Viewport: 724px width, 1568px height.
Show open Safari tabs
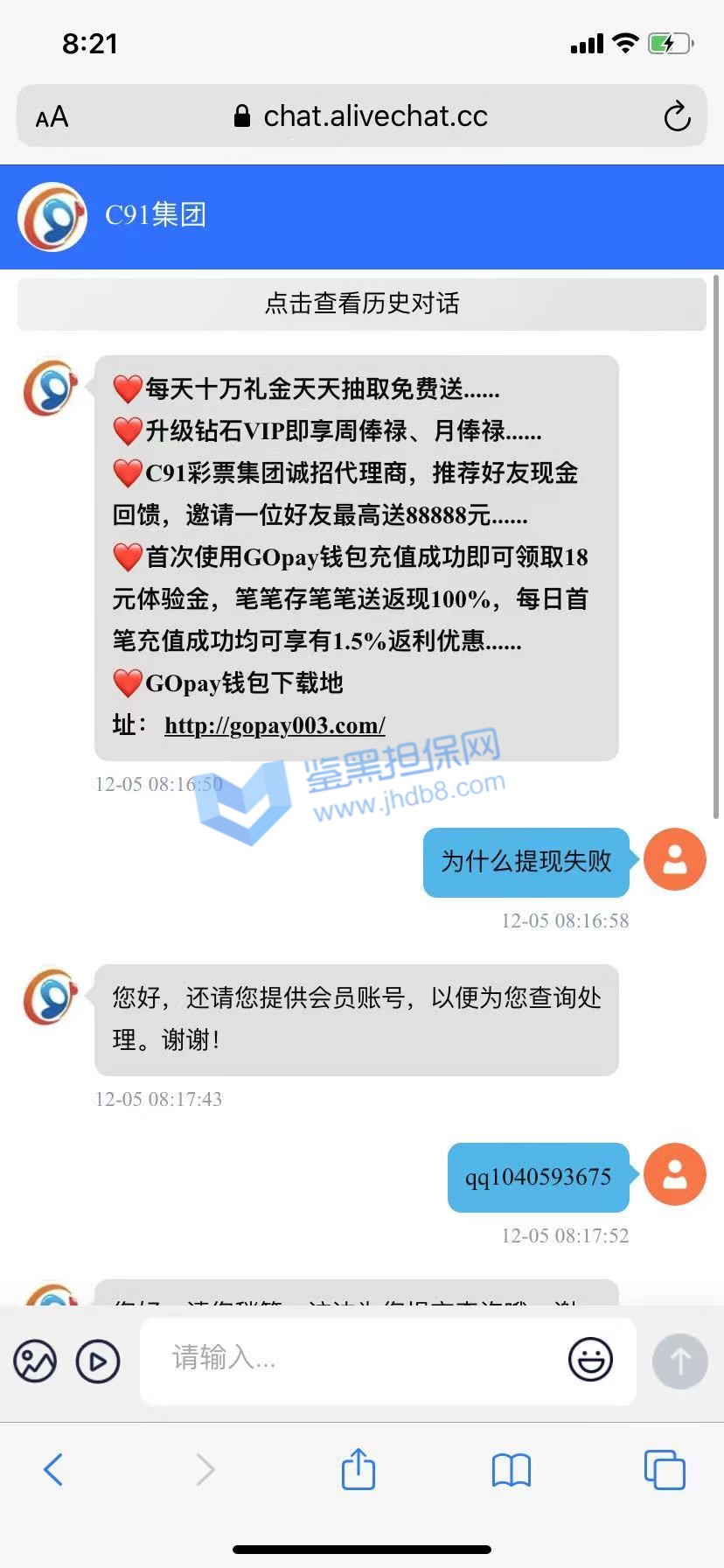665,1469
